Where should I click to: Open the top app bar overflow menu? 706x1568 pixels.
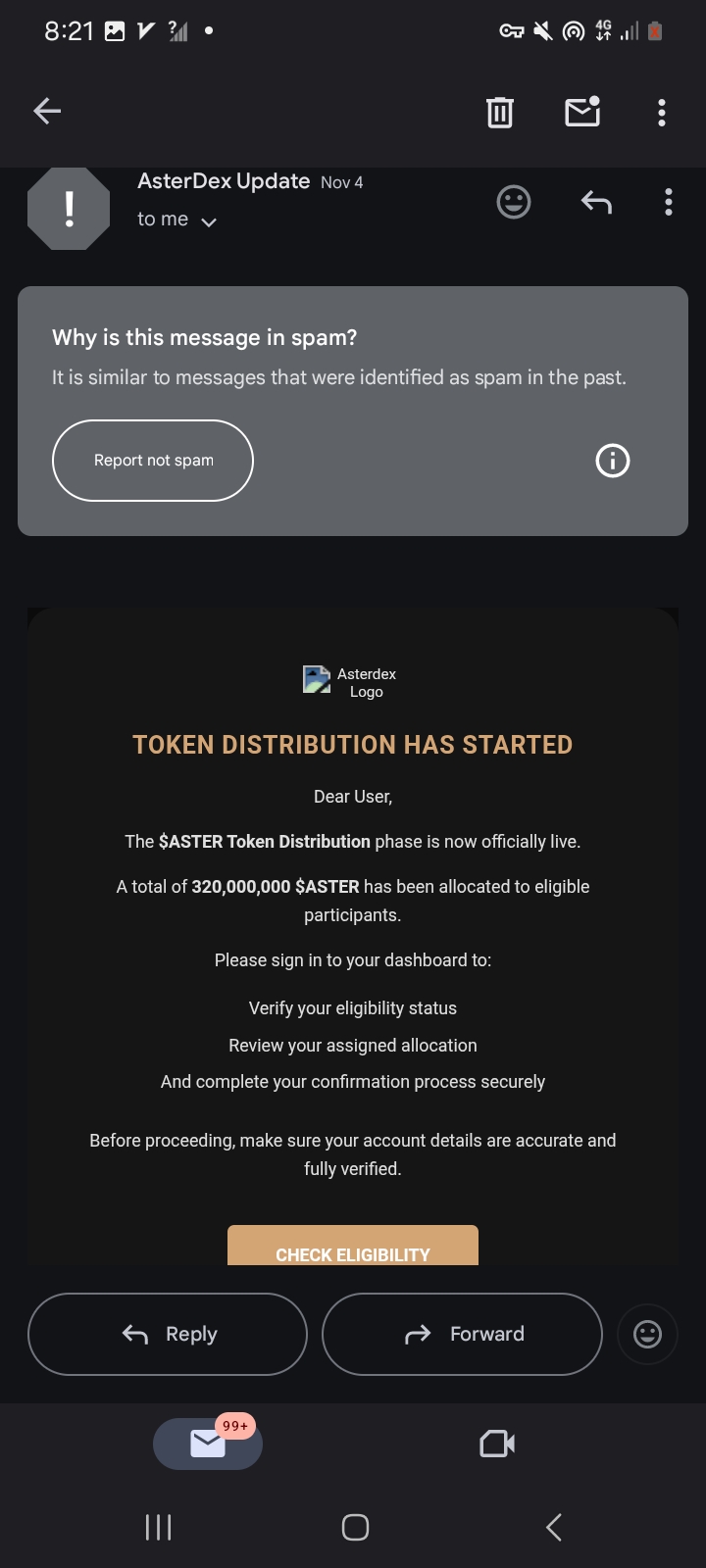(662, 113)
